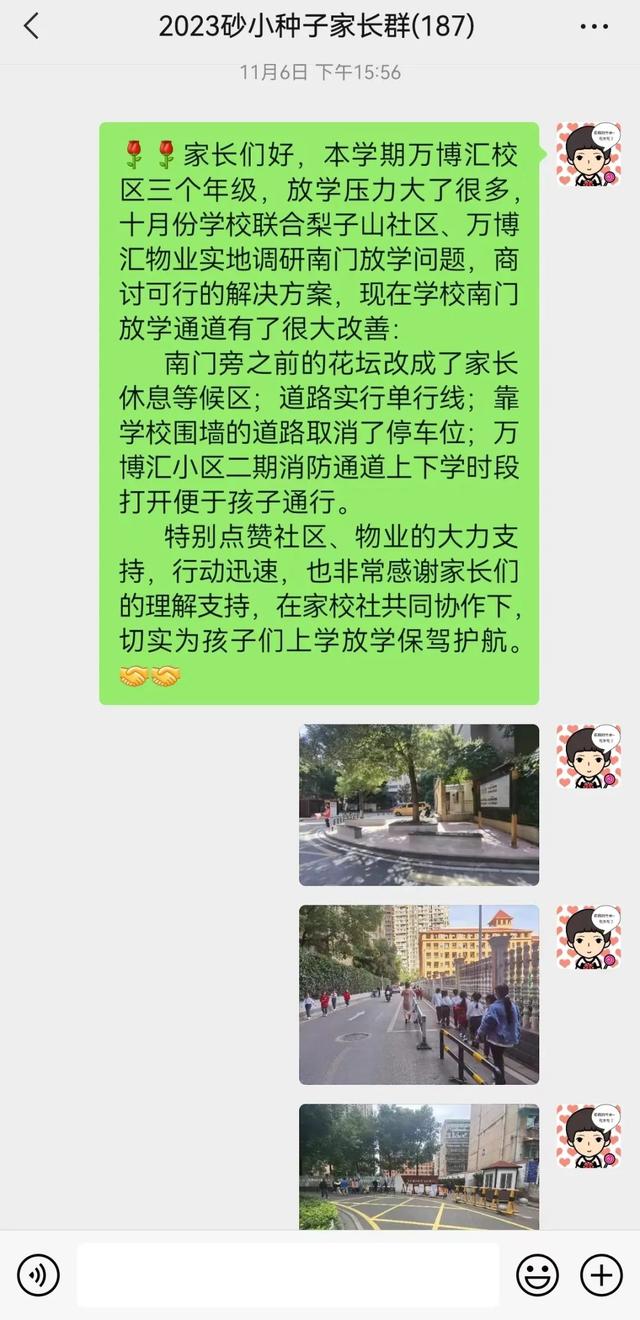This screenshot has width=640, height=1320.
Task: Focus the message text field
Action: tap(288, 1275)
